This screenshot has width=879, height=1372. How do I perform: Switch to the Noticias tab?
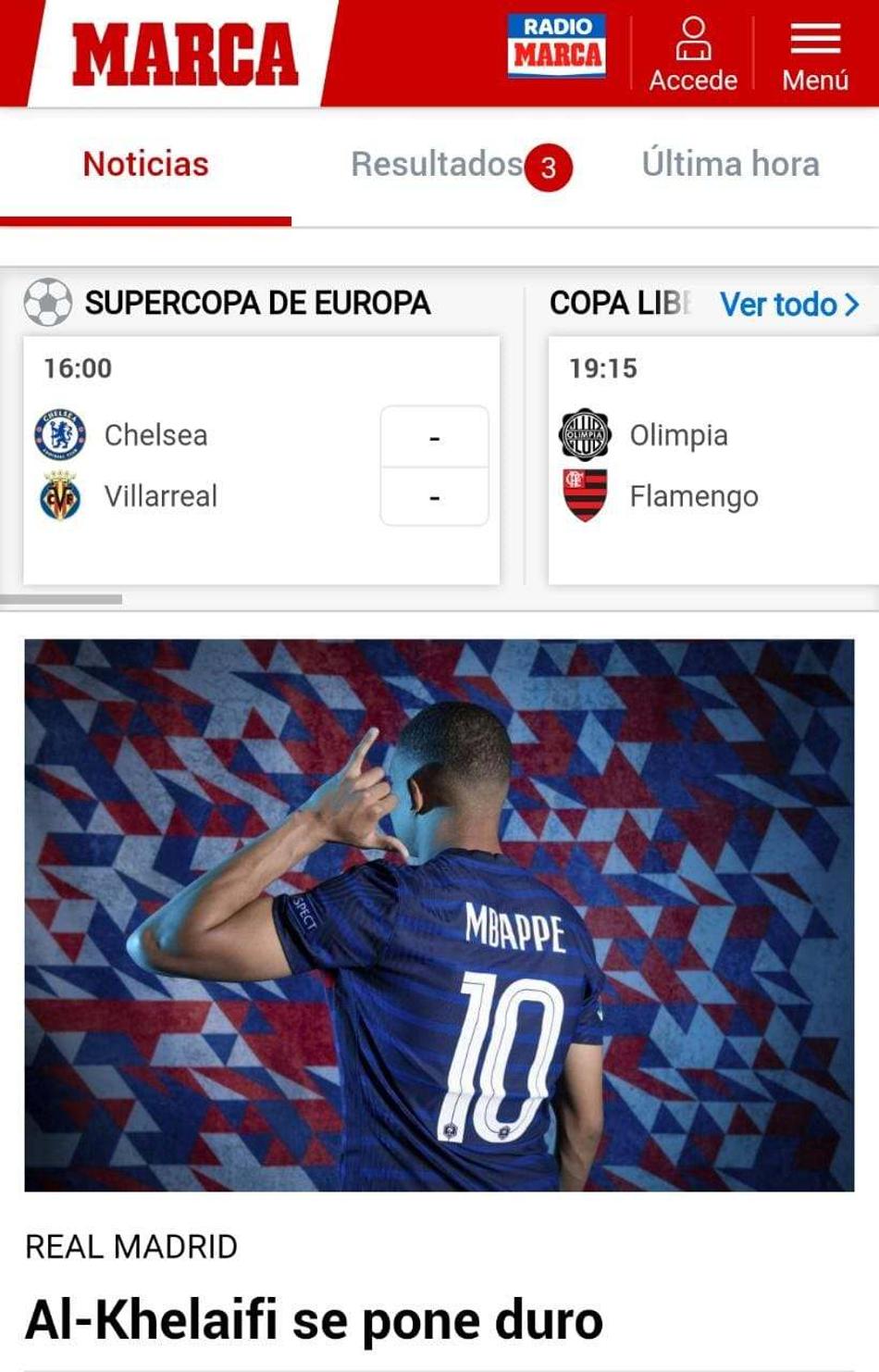pyautogui.click(x=146, y=165)
